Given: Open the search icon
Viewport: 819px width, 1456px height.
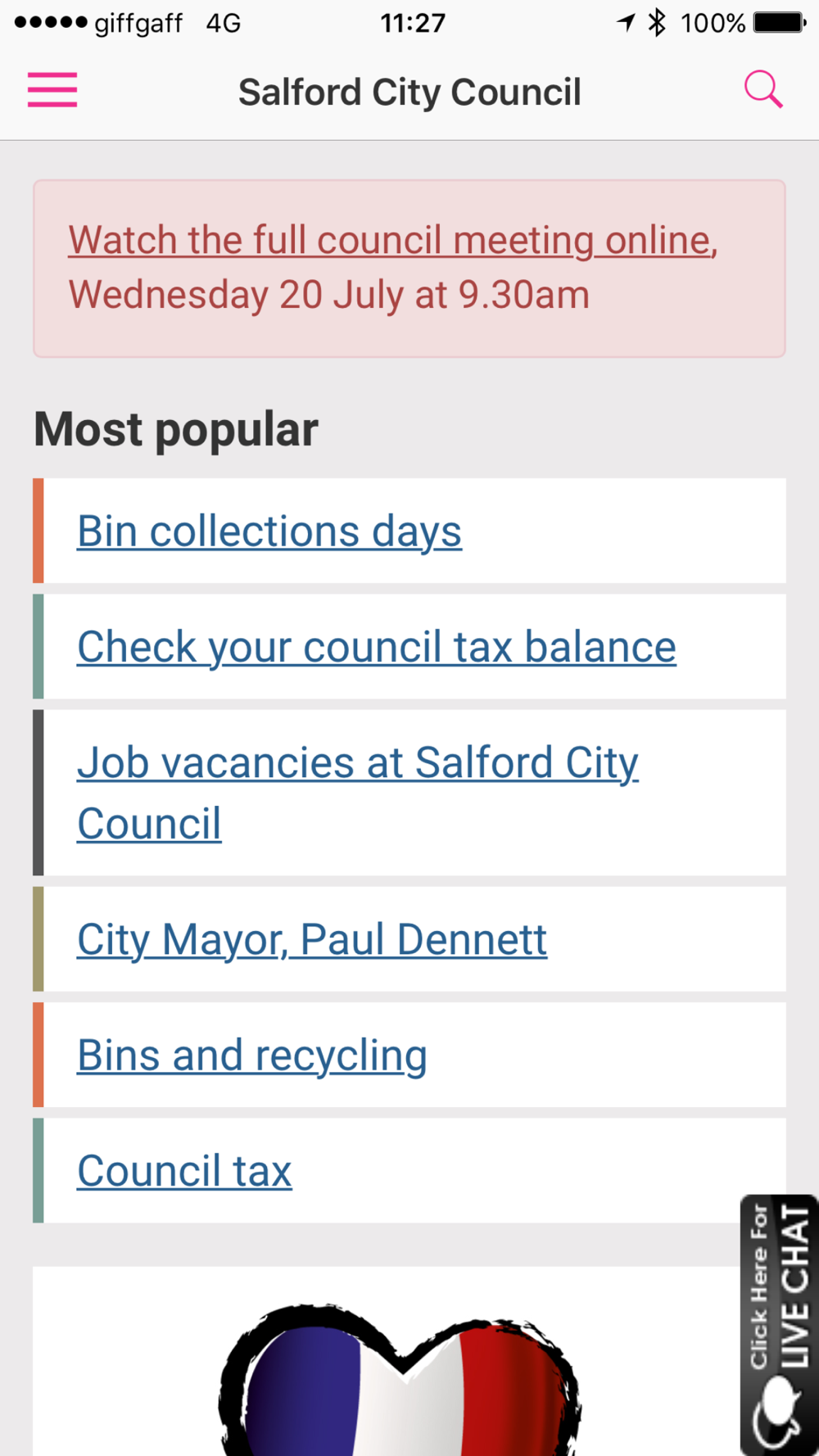Looking at the screenshot, I should point(763,89).
